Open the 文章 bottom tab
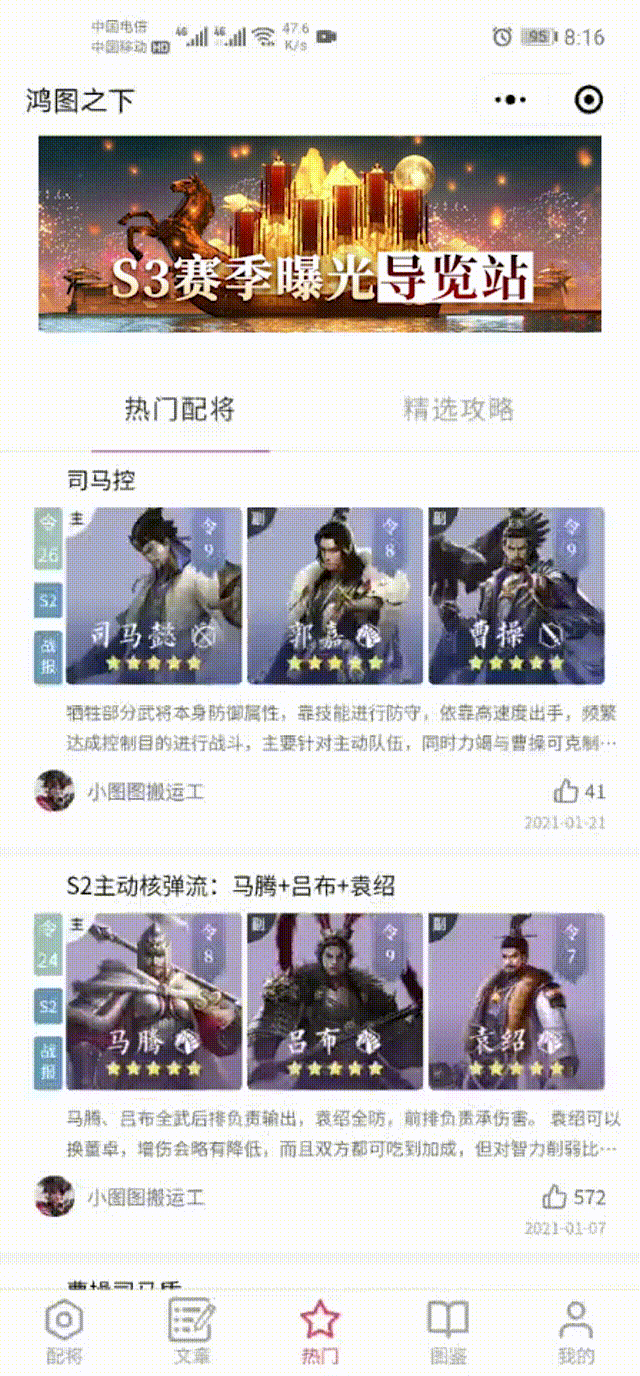 (x=191, y=1333)
